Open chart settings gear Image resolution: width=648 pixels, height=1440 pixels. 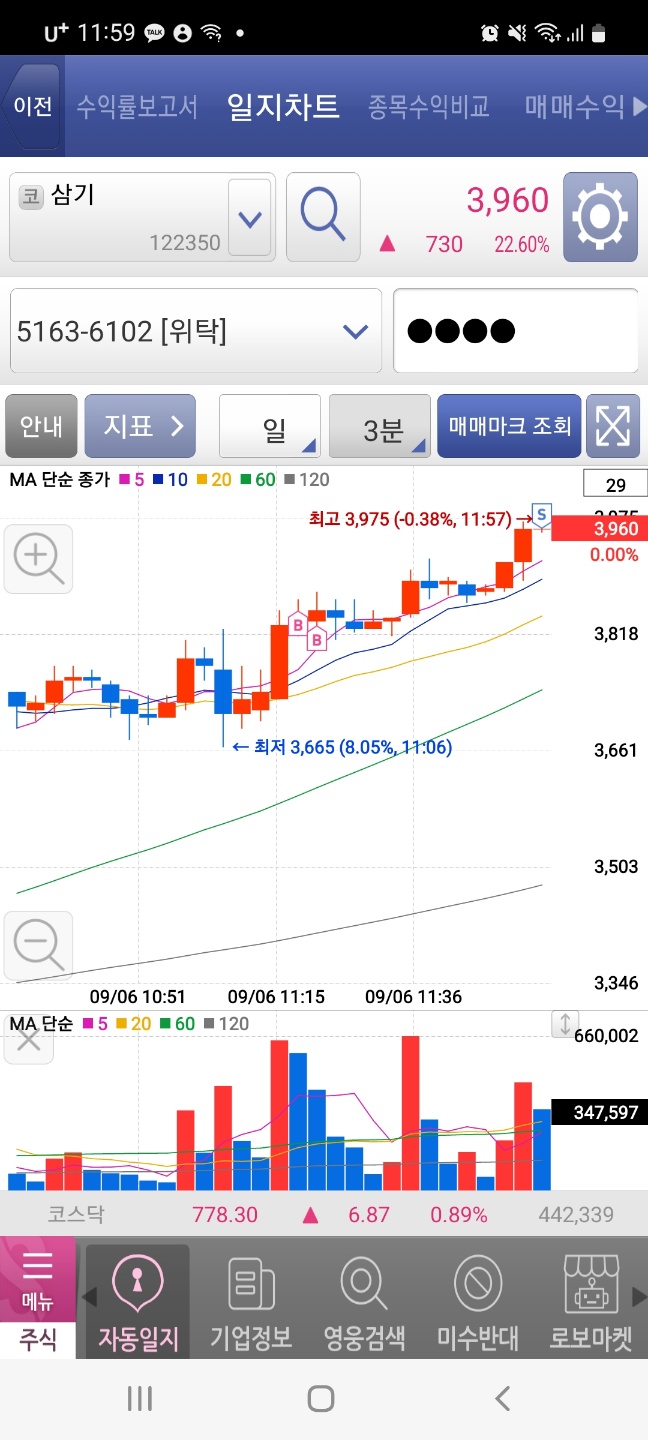pos(600,217)
